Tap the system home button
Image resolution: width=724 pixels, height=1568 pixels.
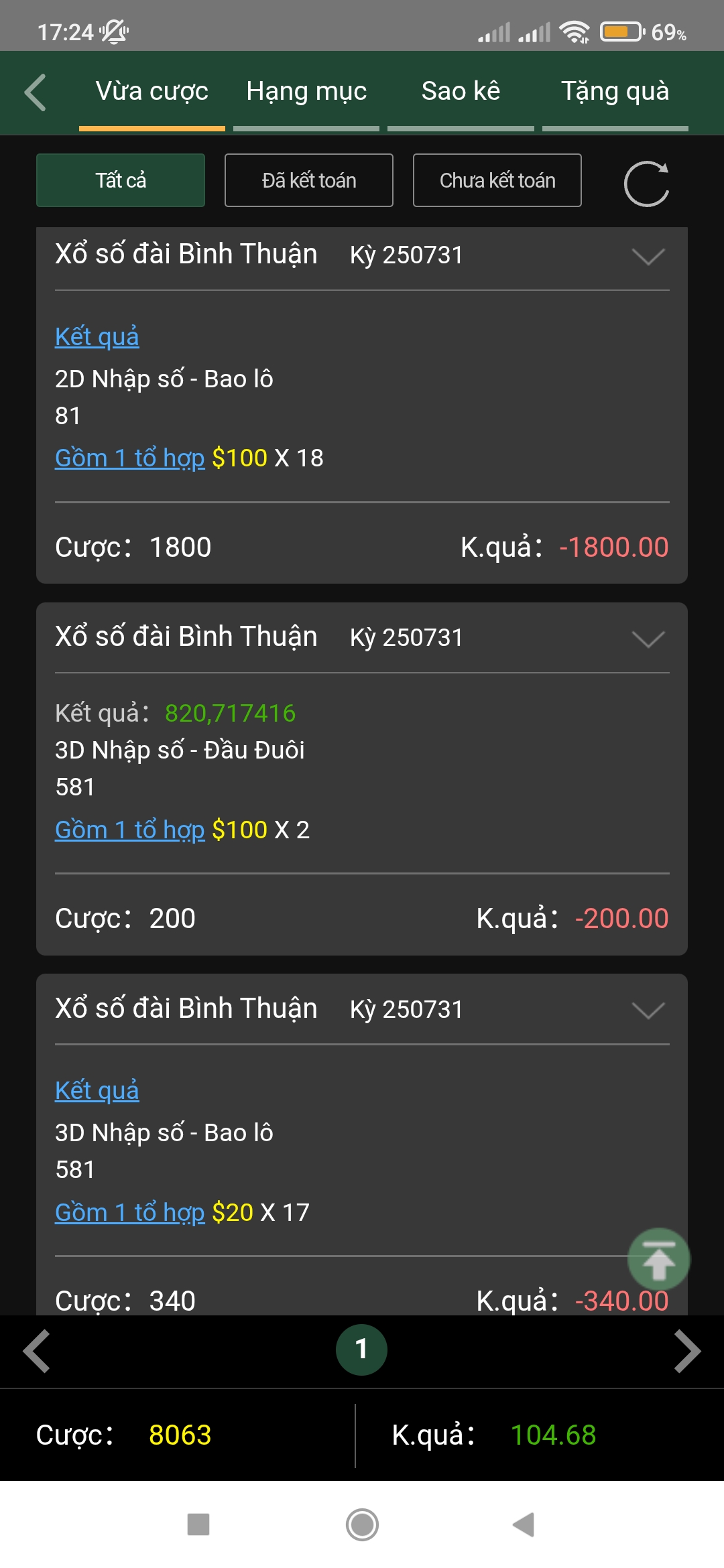362,1524
